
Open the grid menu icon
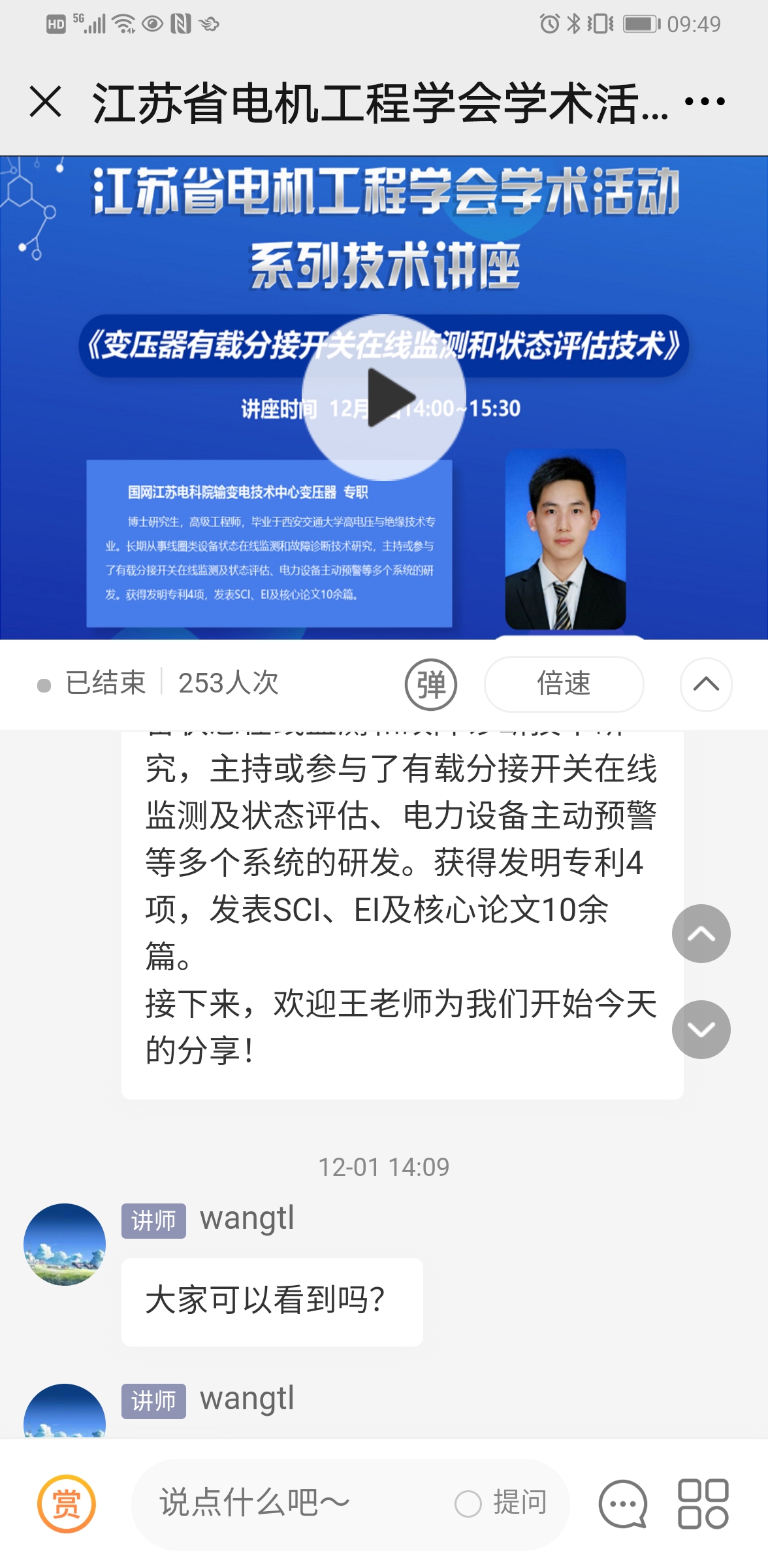703,1503
